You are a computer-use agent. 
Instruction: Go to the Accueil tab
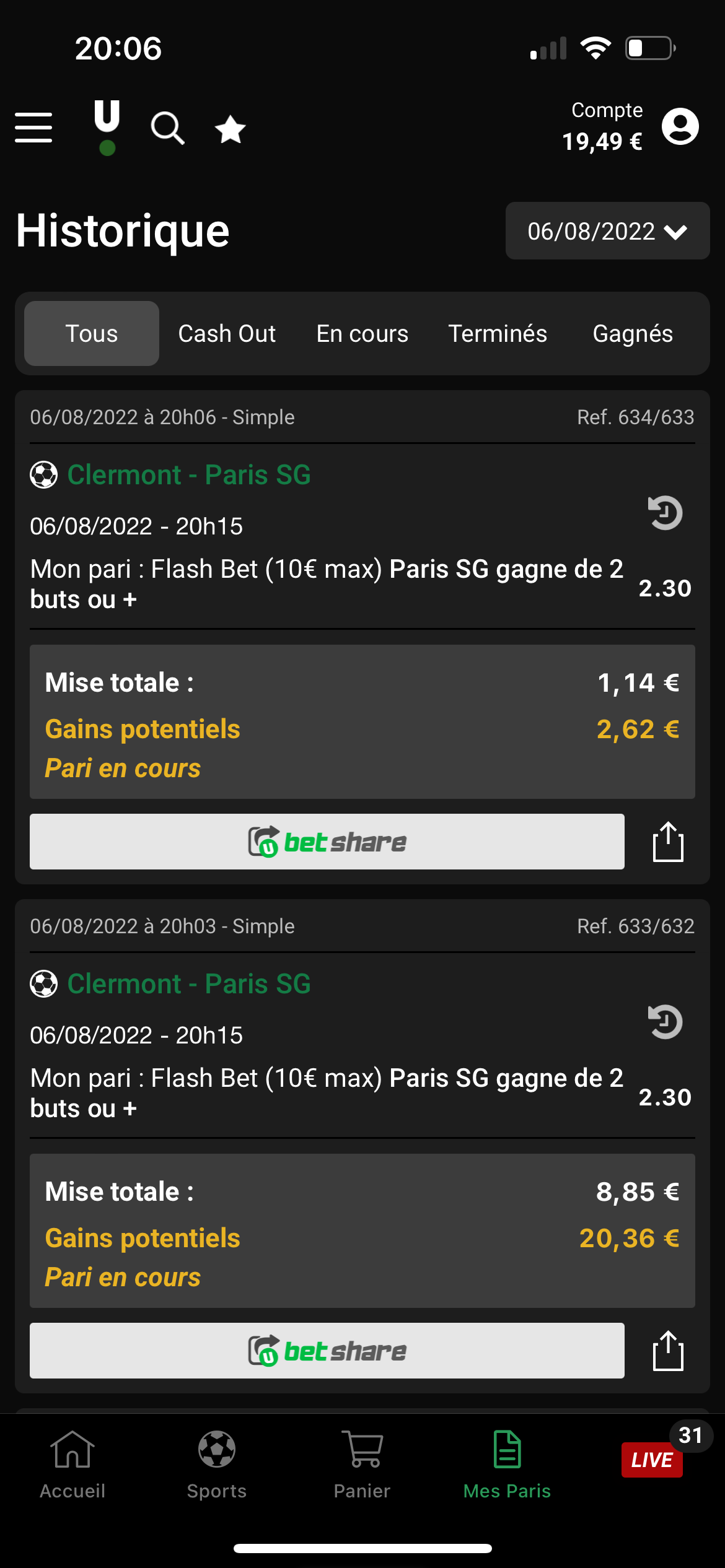pyautogui.click(x=72, y=1465)
